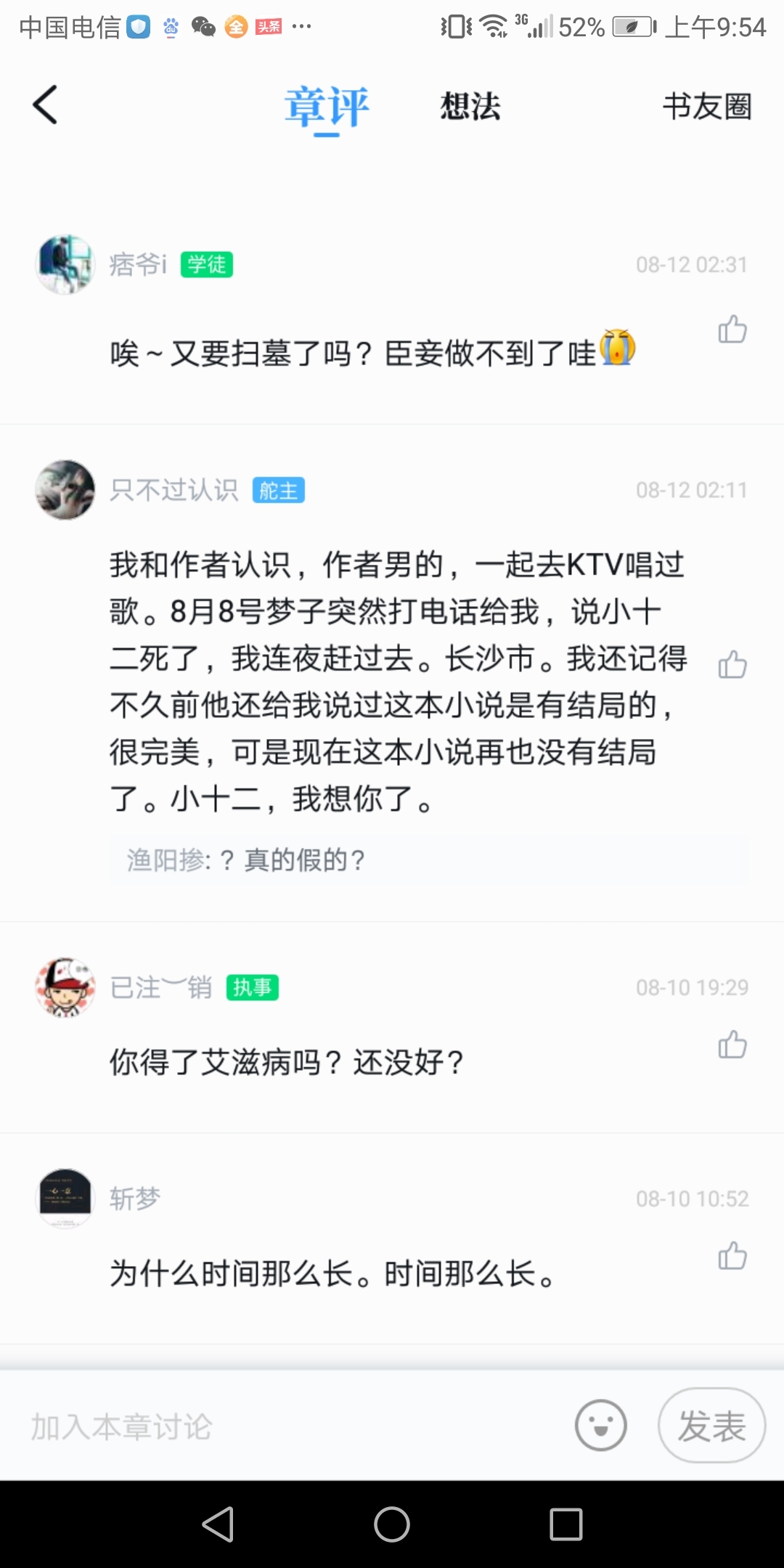Open 书友圈 from the top bar
This screenshot has width=784, height=1568.
[707, 107]
